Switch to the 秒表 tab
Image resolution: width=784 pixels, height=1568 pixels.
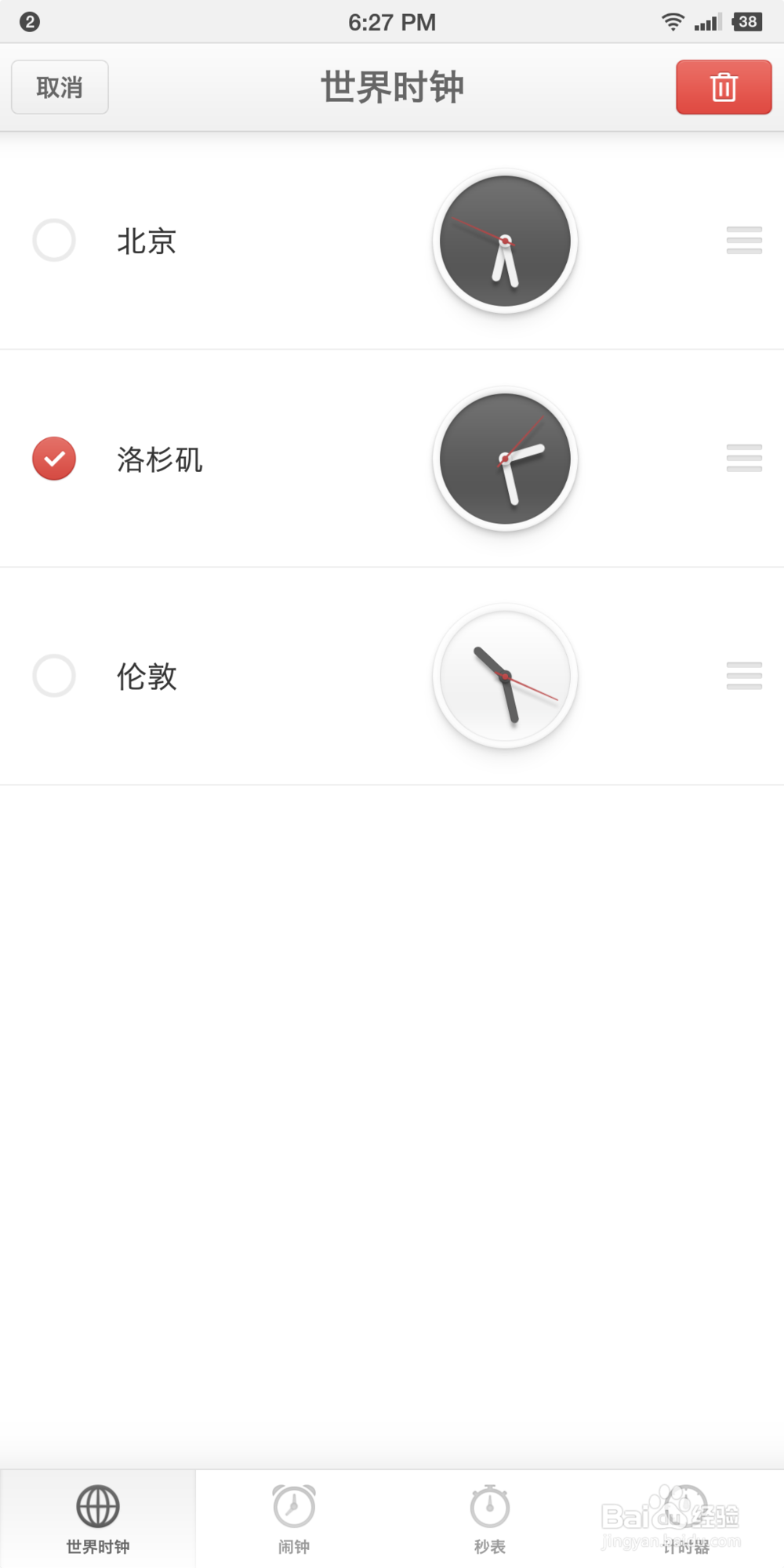[490, 1519]
